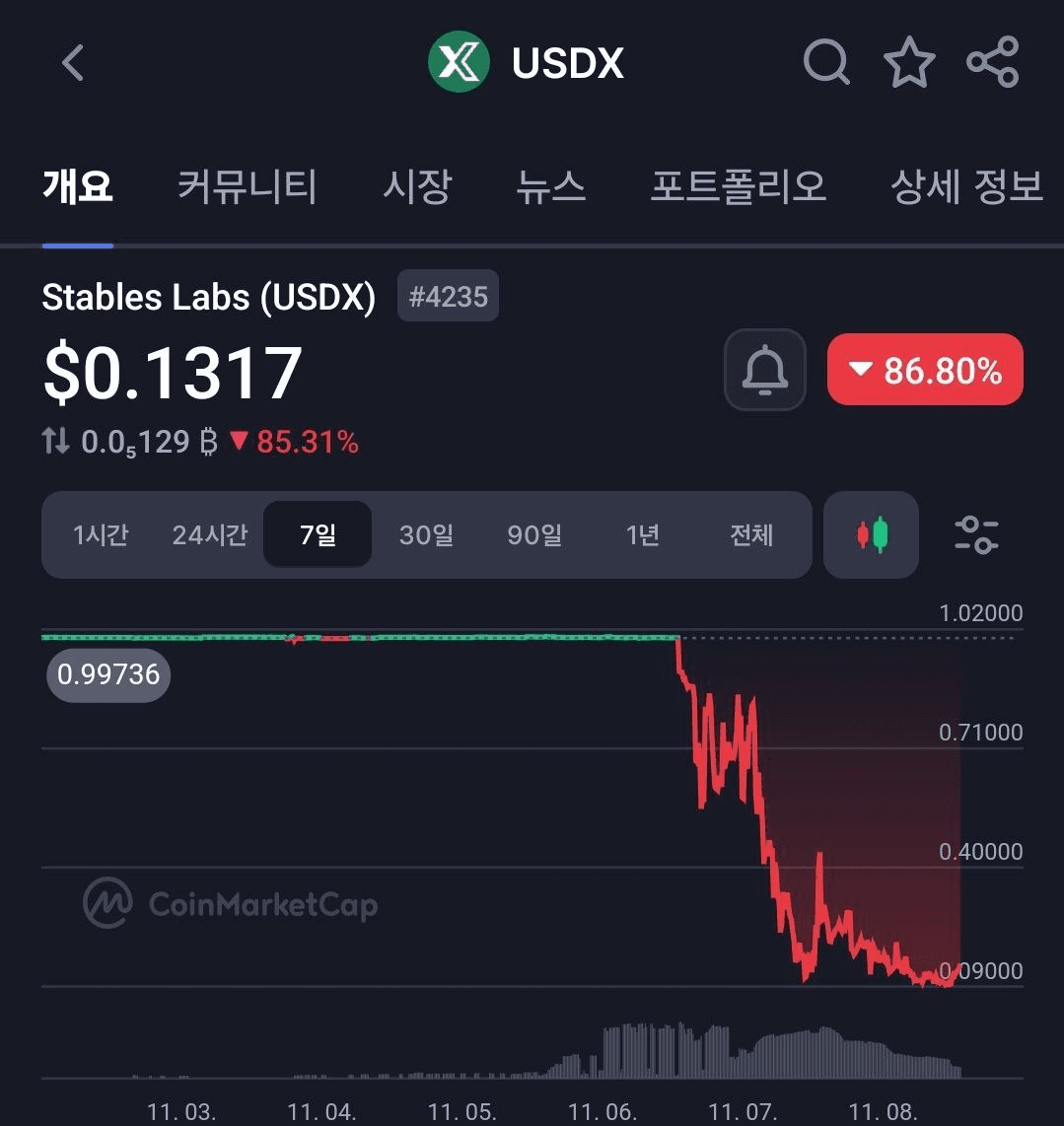Switch chart range to 24시간

[x=209, y=535]
